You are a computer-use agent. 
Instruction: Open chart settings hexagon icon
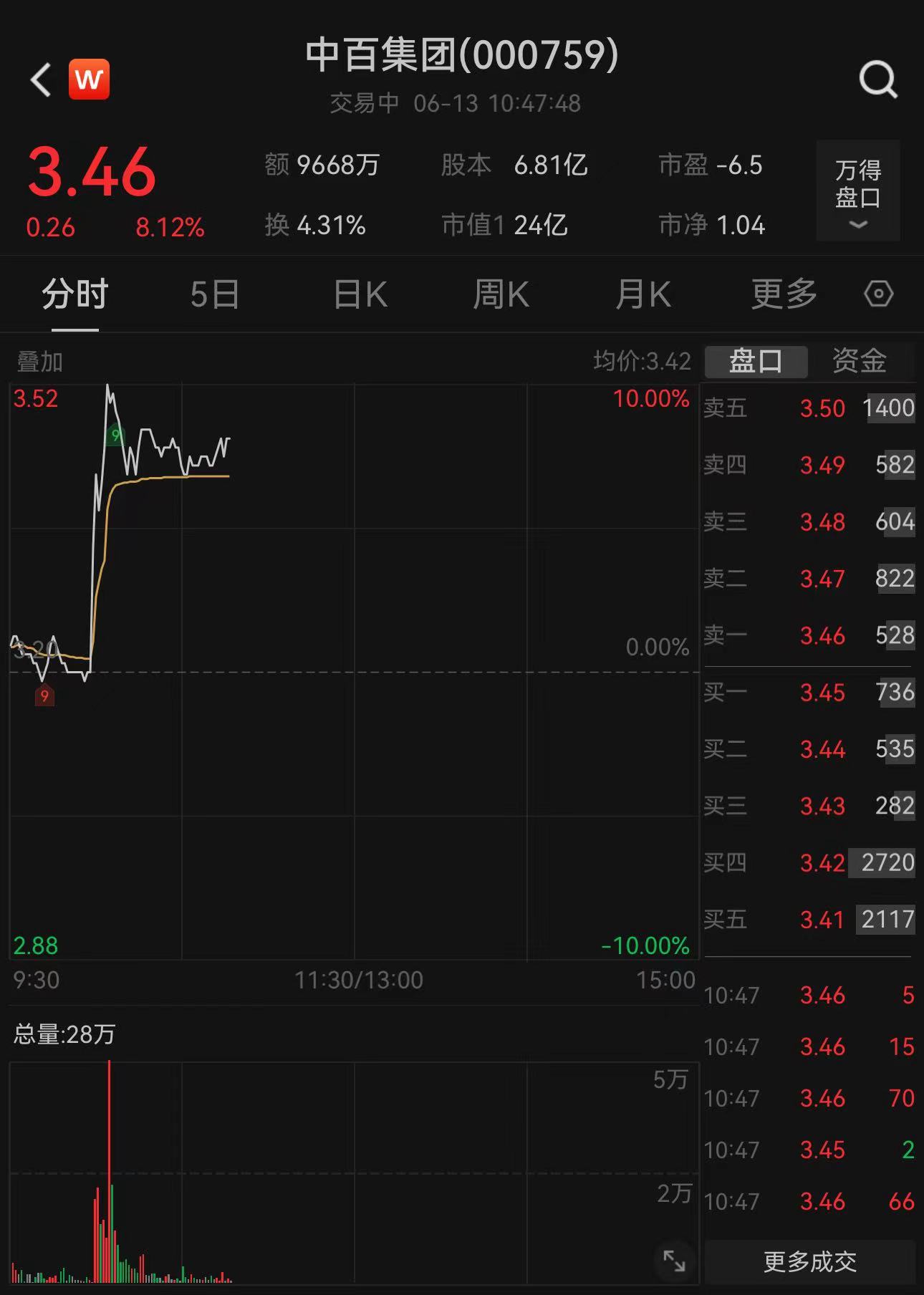(x=878, y=294)
